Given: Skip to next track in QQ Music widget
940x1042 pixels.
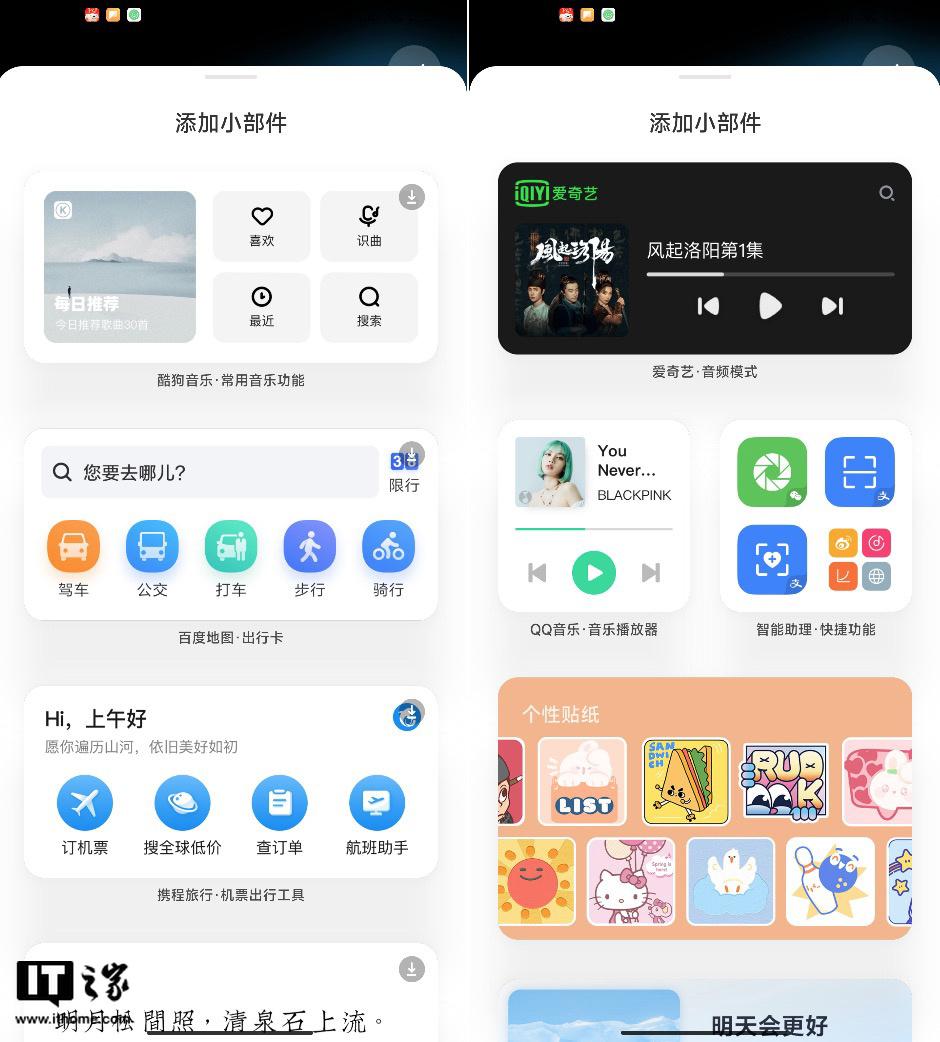Looking at the screenshot, I should pos(651,573).
